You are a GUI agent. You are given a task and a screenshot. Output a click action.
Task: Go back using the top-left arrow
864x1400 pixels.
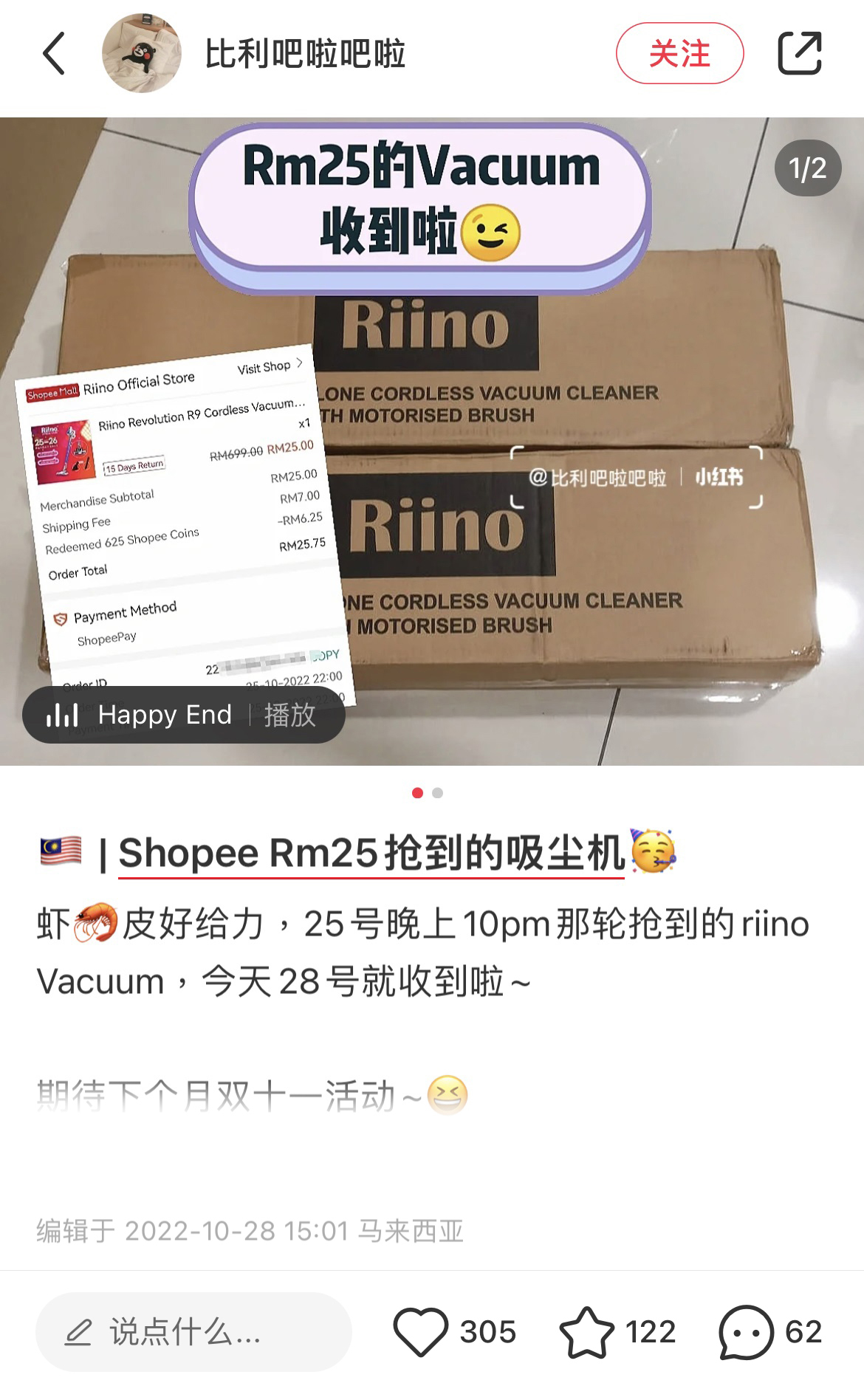[55, 53]
